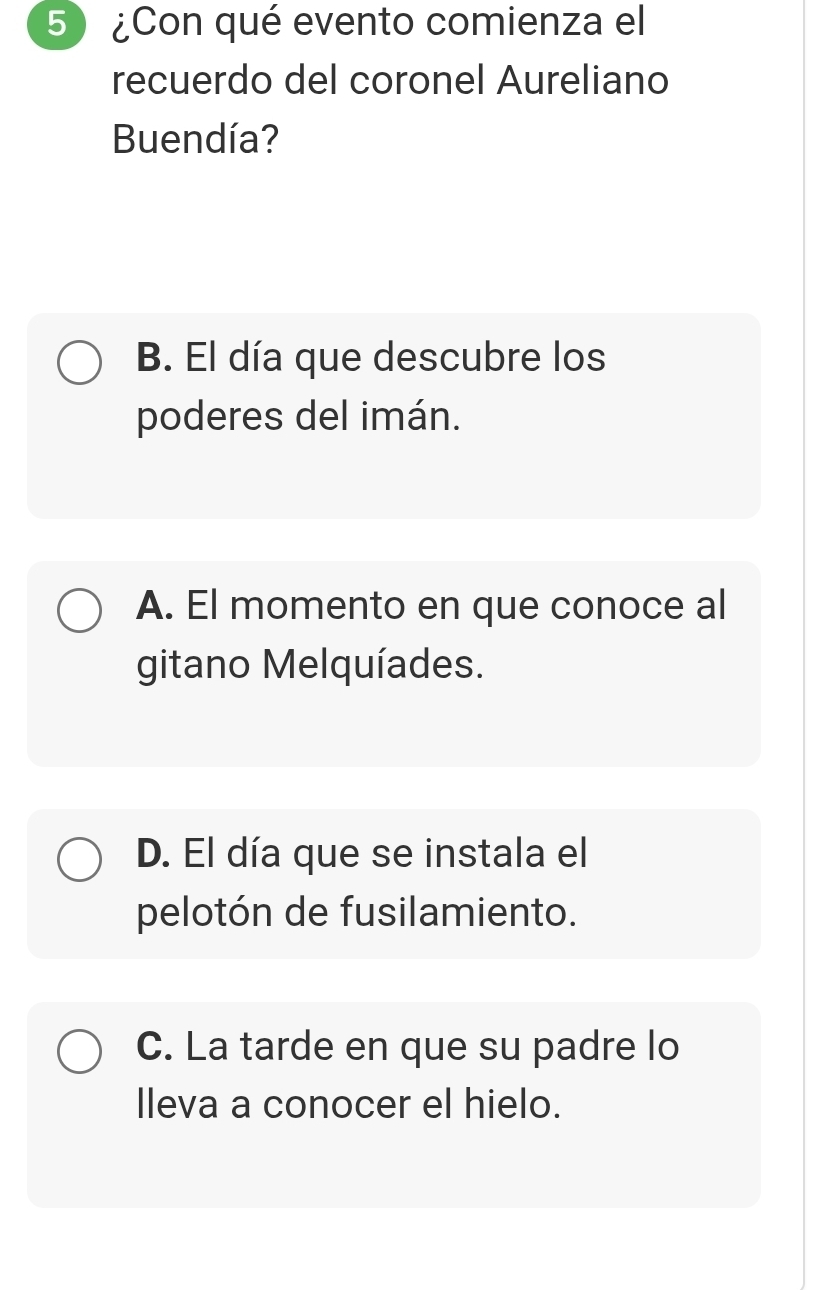Select answer B about the magnet's powers
824x1290 pixels.
coord(79,363)
